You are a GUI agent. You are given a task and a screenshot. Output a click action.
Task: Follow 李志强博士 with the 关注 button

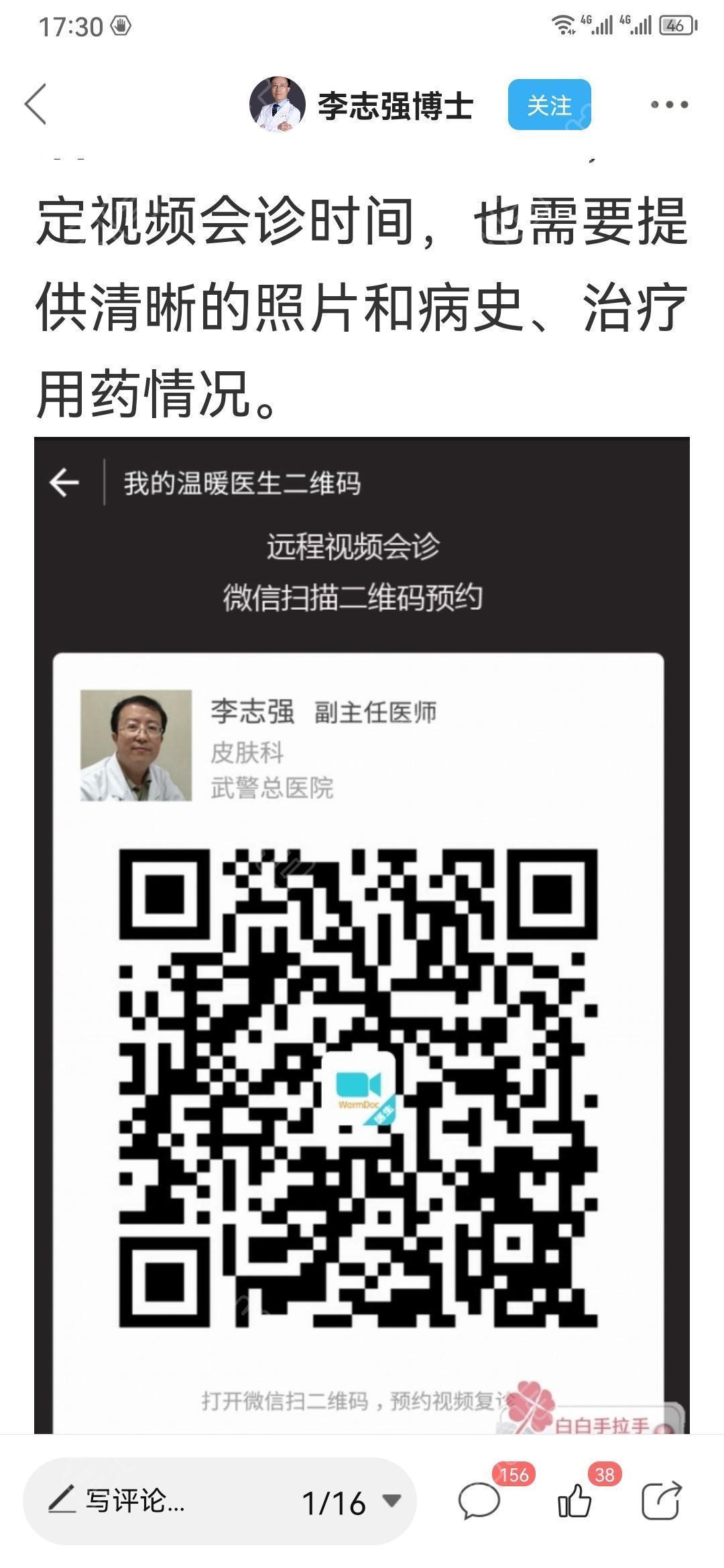pyautogui.click(x=549, y=105)
